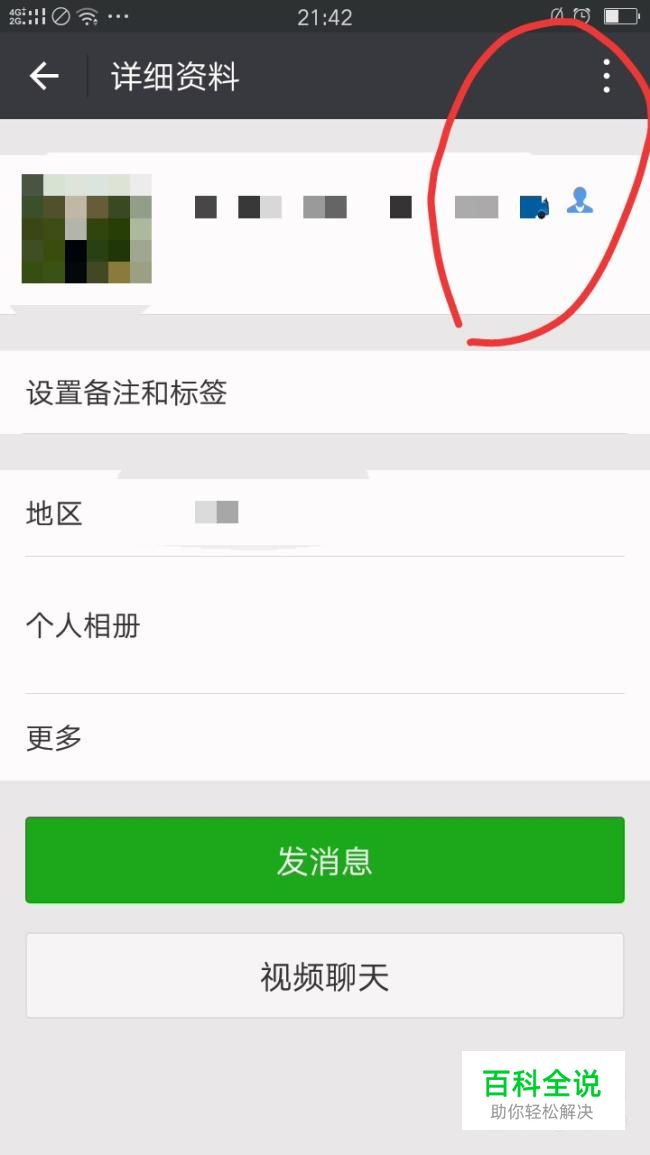This screenshot has height=1155, width=650.
Task: Start a 视频聊天 video call
Action: [x=325, y=976]
